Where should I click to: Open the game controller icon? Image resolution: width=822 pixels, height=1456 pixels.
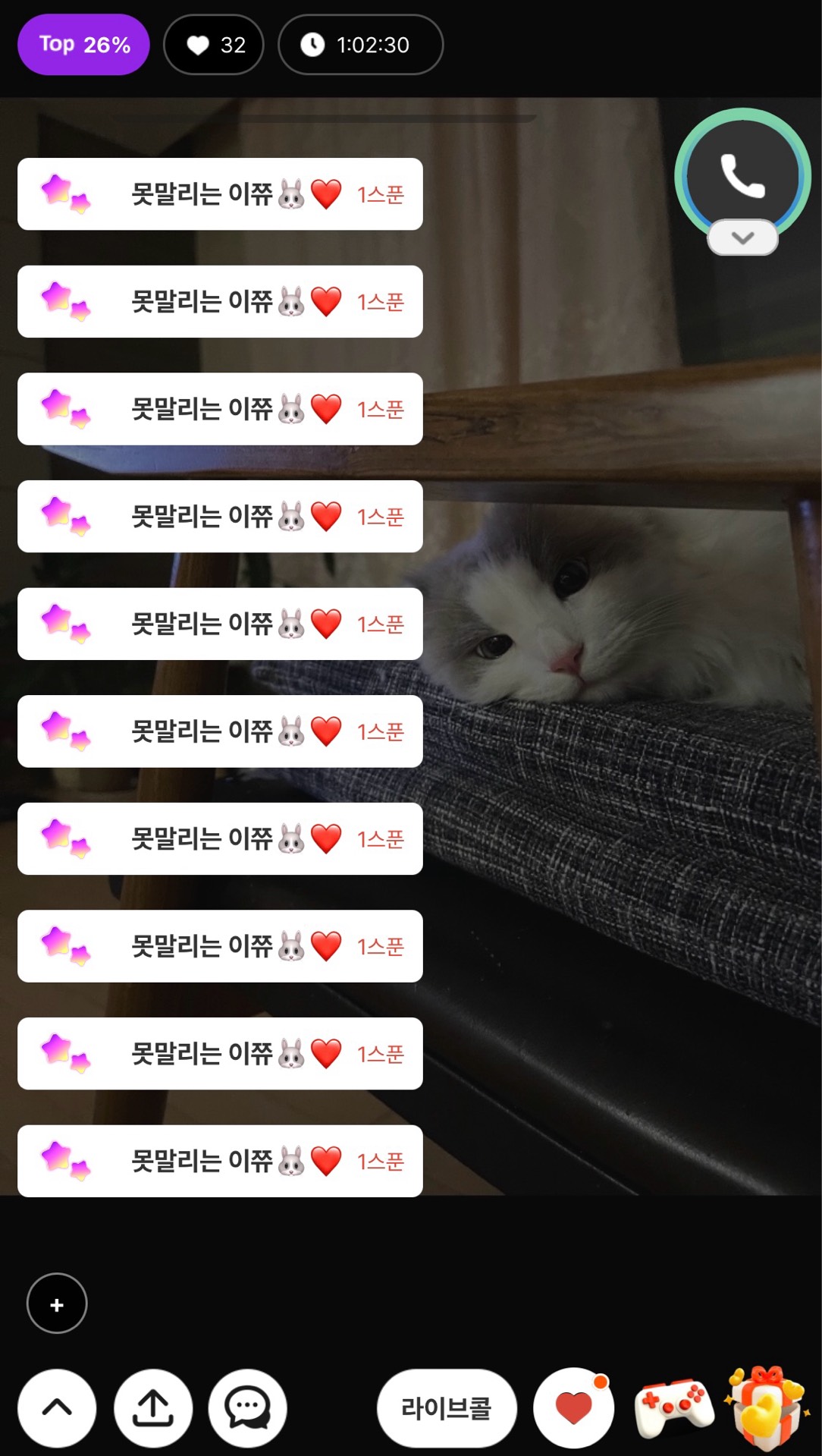click(673, 1408)
